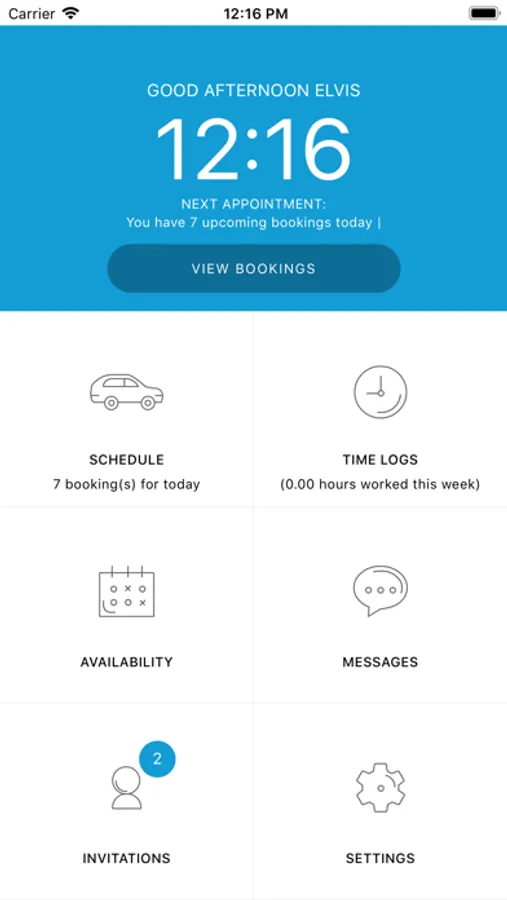View the Invitations tile
The image size is (507, 900).
click(x=126, y=801)
